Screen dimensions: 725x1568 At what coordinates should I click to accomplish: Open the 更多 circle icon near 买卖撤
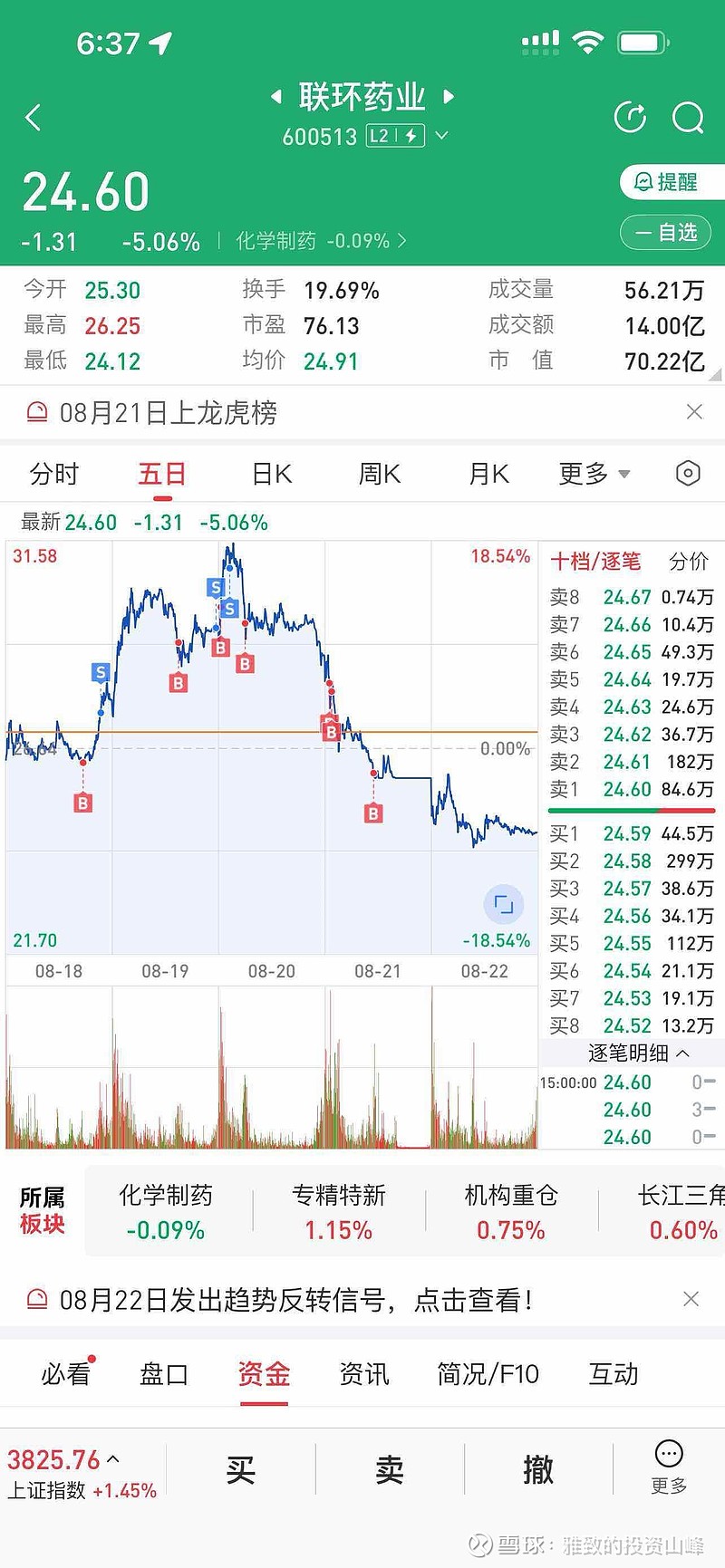668,1454
